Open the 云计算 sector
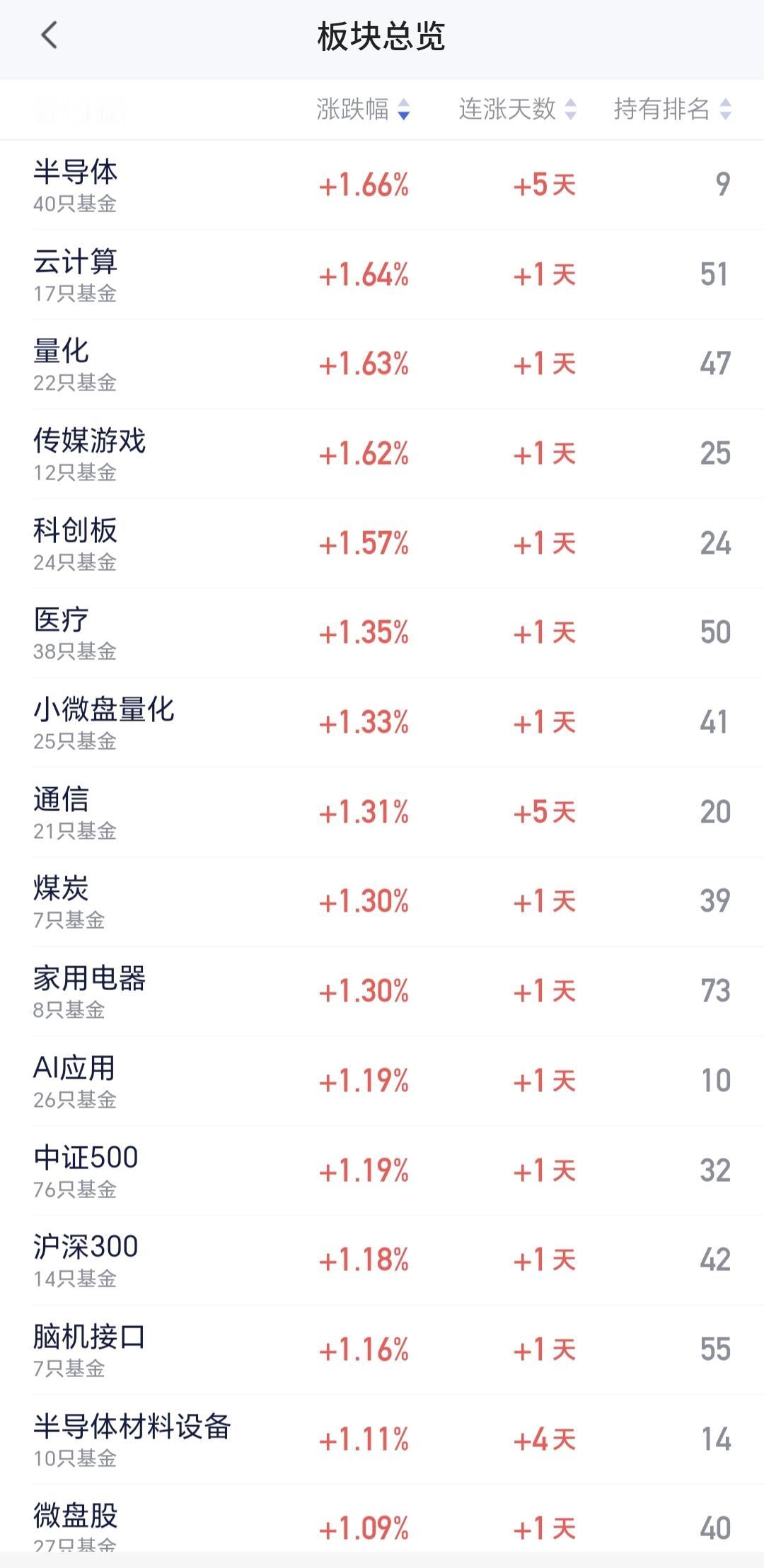 click(x=382, y=274)
